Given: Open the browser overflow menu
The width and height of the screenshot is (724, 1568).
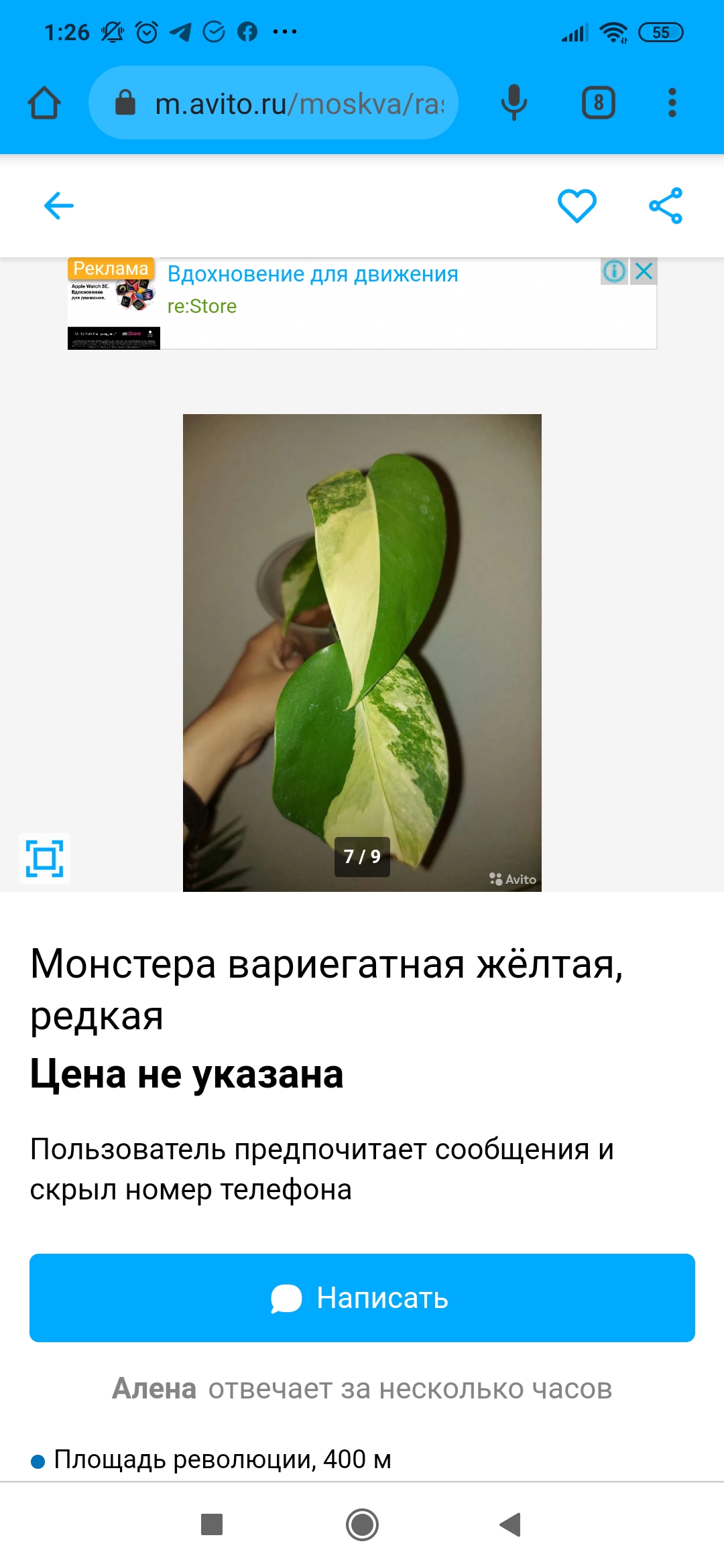Looking at the screenshot, I should pos(672,103).
